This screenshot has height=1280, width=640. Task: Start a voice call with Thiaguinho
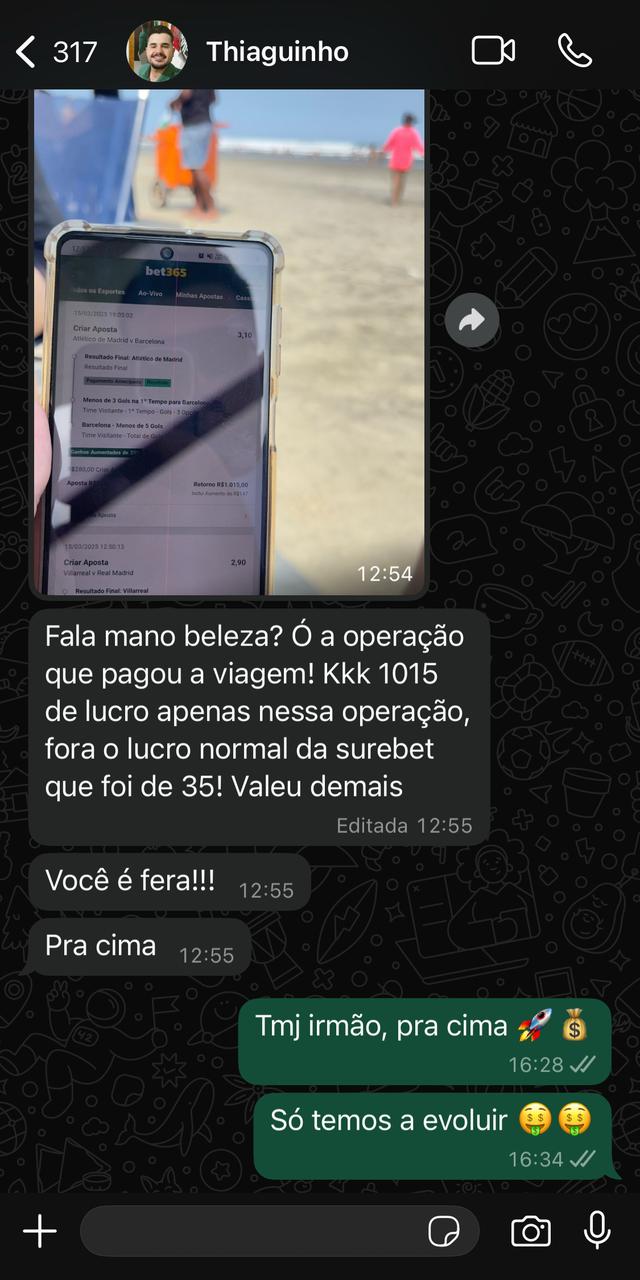coord(575,51)
